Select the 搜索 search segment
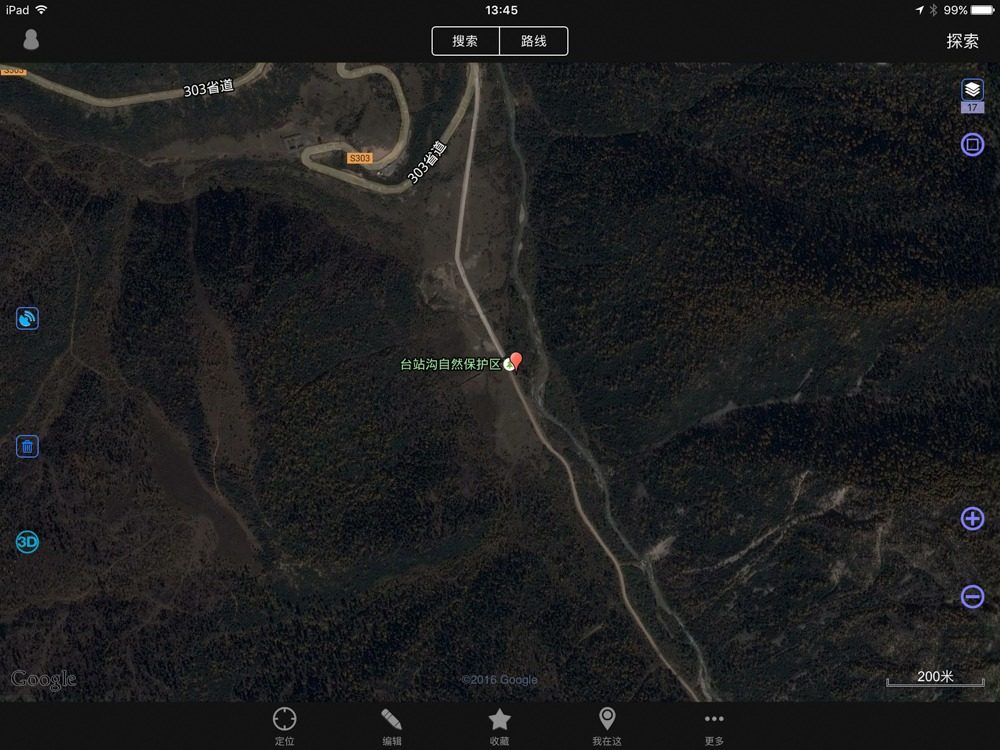The width and height of the screenshot is (1000, 750). 465,41
